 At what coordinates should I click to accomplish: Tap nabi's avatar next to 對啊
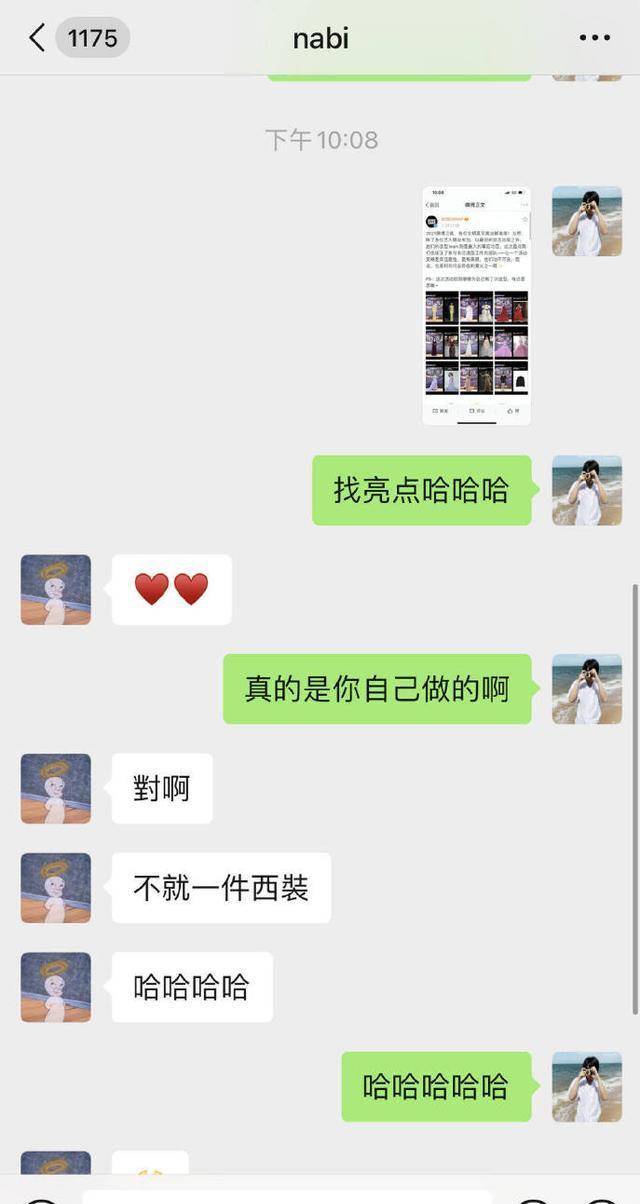coord(56,788)
